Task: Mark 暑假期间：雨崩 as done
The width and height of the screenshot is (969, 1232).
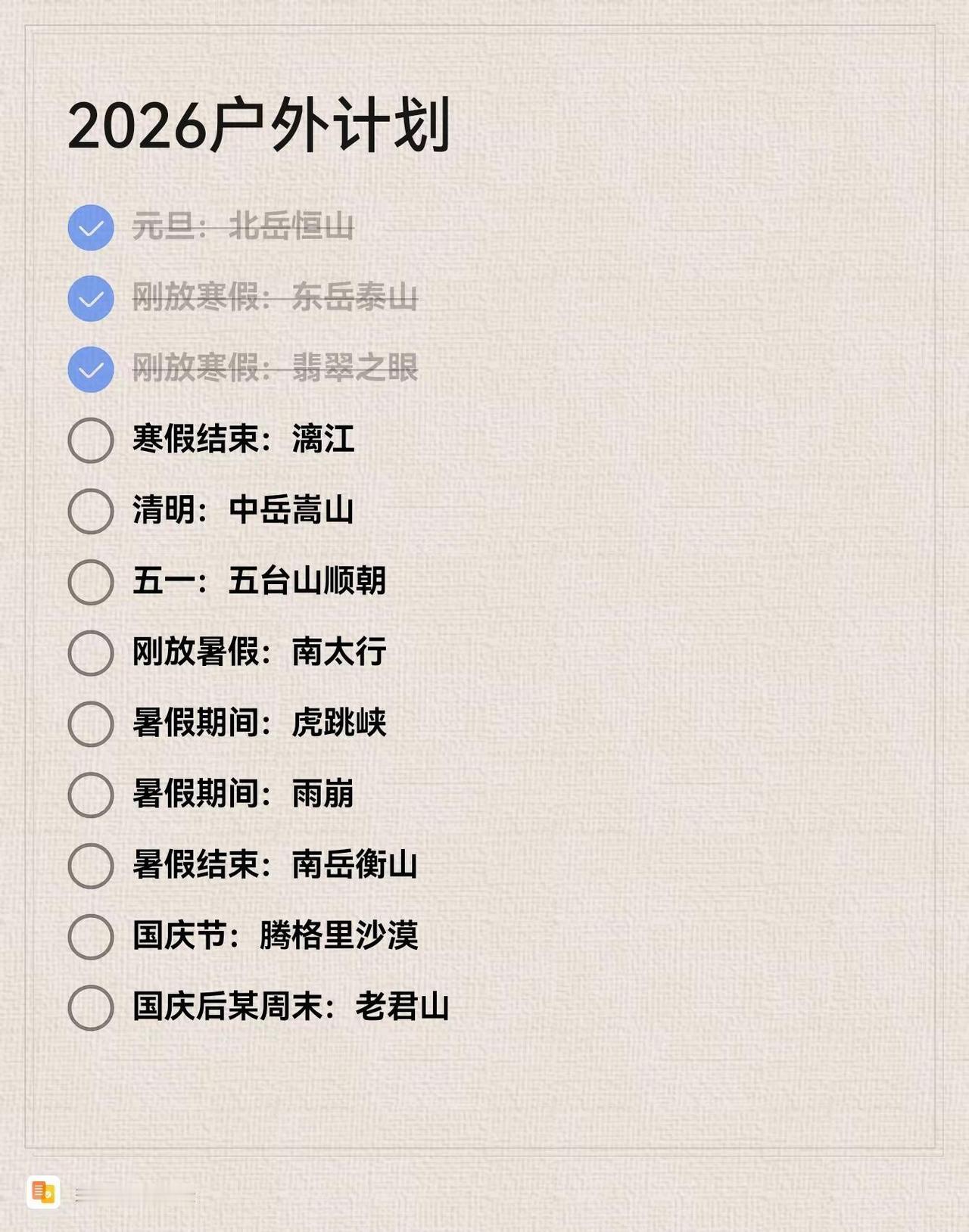Action: tap(91, 795)
